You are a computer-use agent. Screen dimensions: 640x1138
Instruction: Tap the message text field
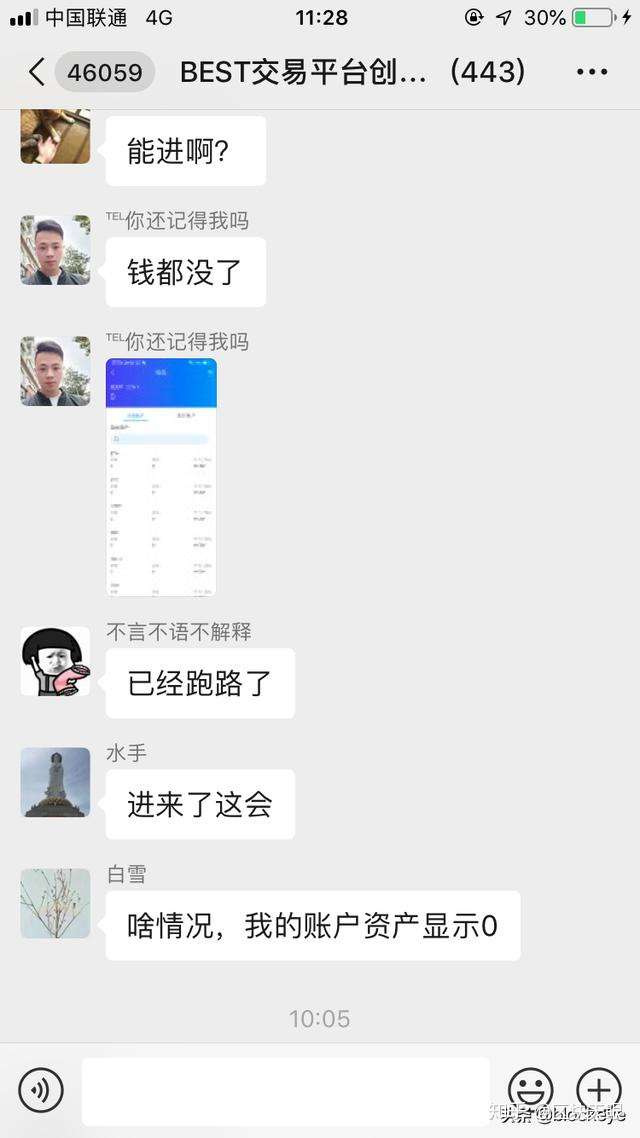(286, 1090)
